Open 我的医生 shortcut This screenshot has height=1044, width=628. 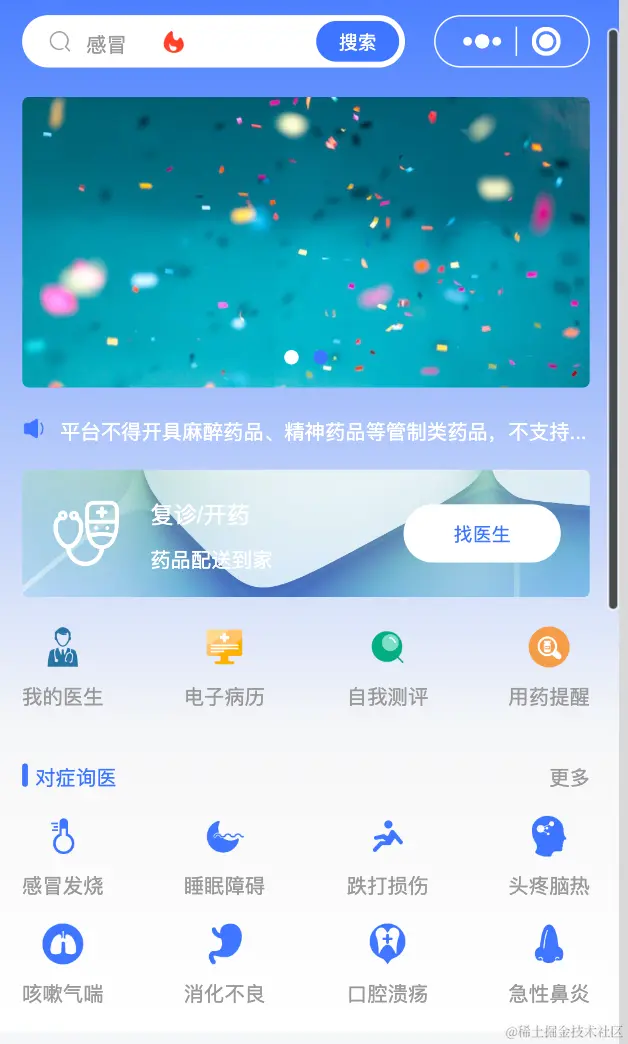point(63,667)
